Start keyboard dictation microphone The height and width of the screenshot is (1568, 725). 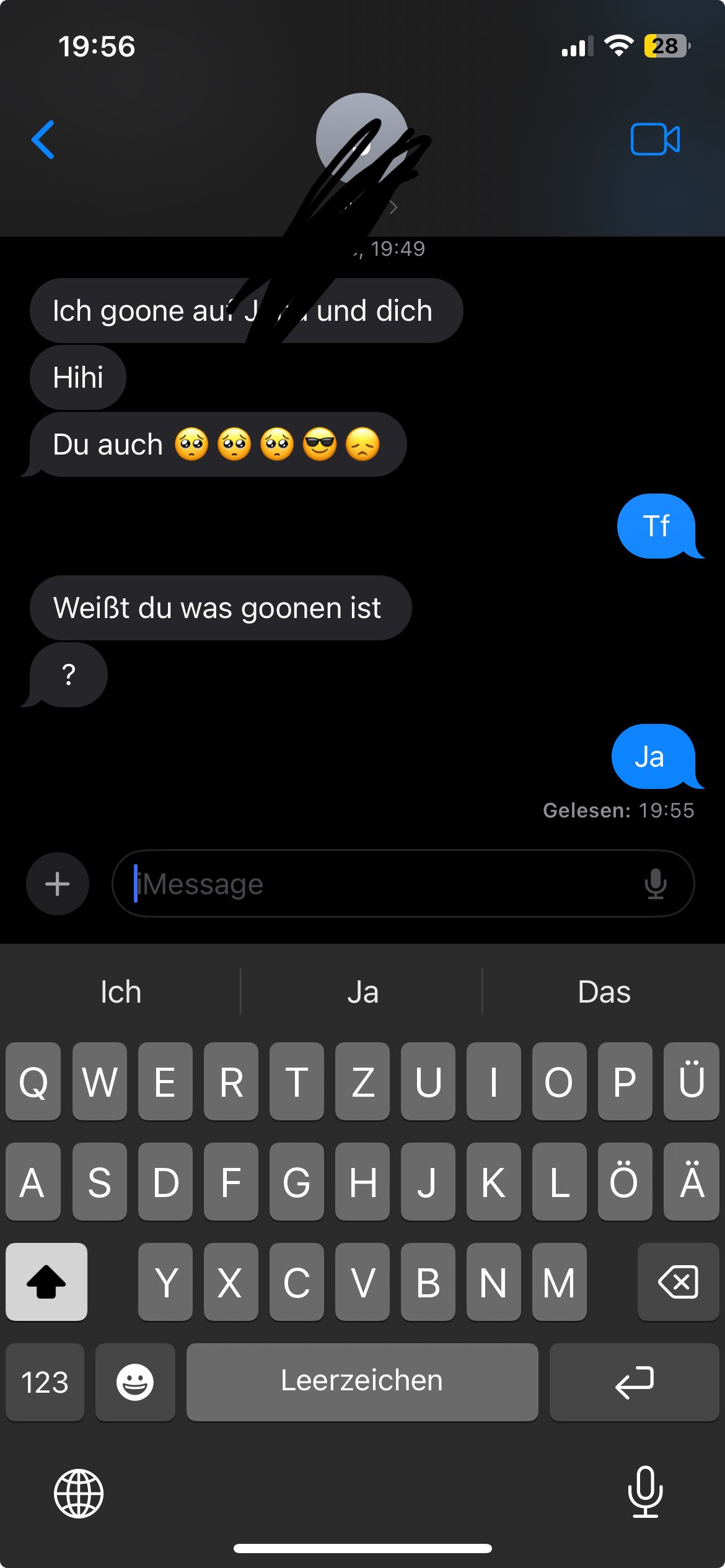tap(645, 1492)
